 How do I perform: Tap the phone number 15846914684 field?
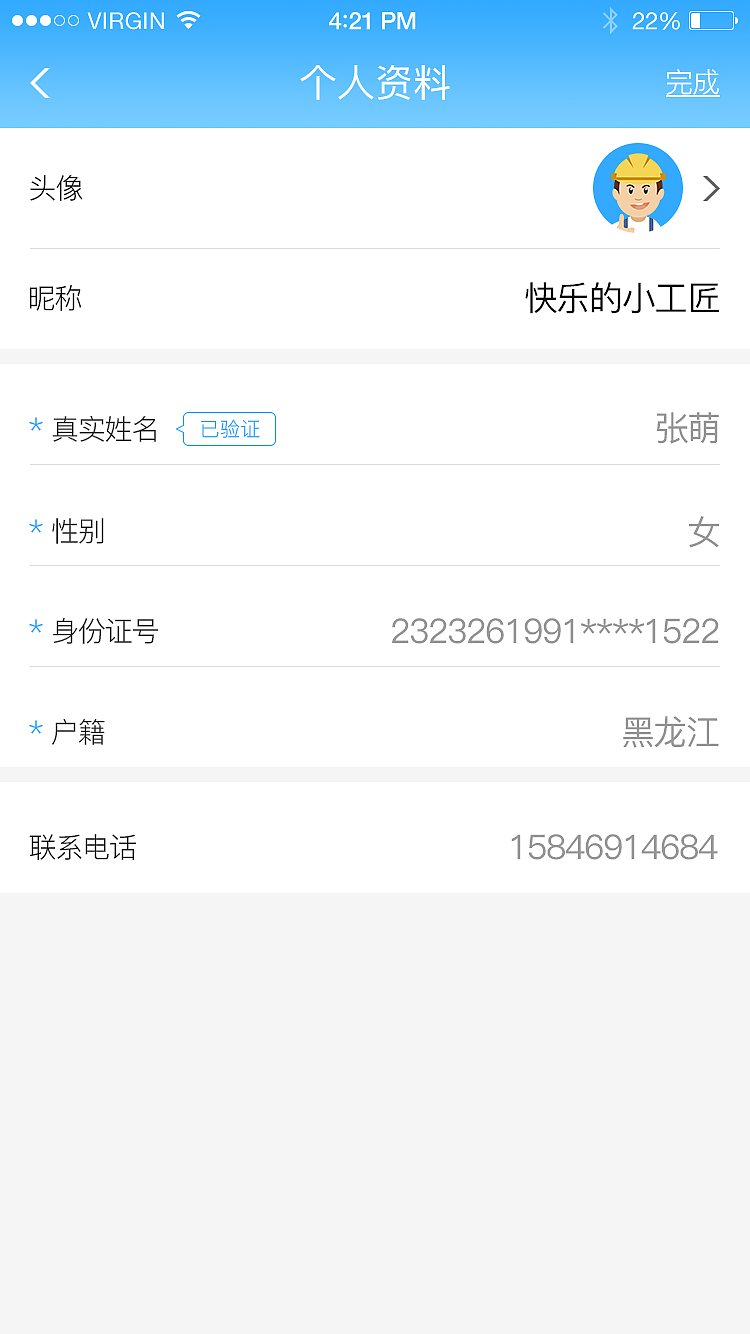click(613, 847)
